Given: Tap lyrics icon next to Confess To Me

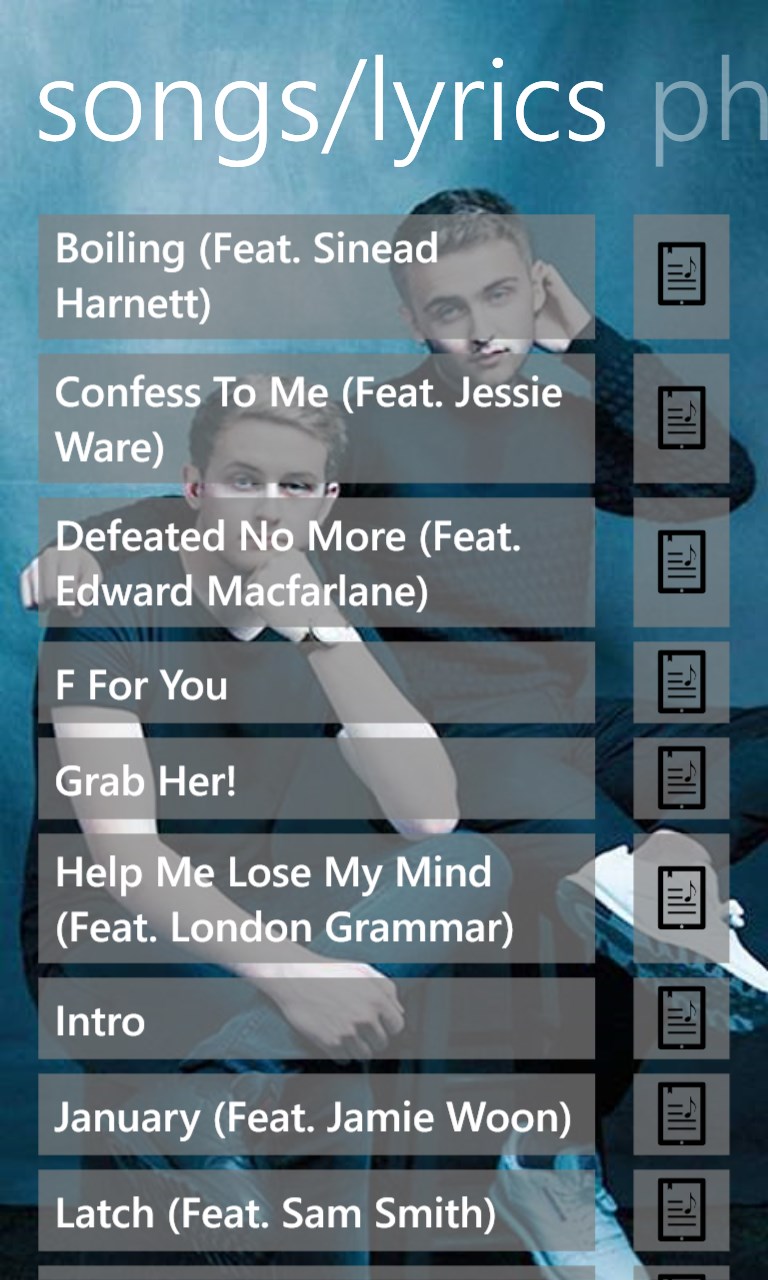Looking at the screenshot, I should [681, 419].
